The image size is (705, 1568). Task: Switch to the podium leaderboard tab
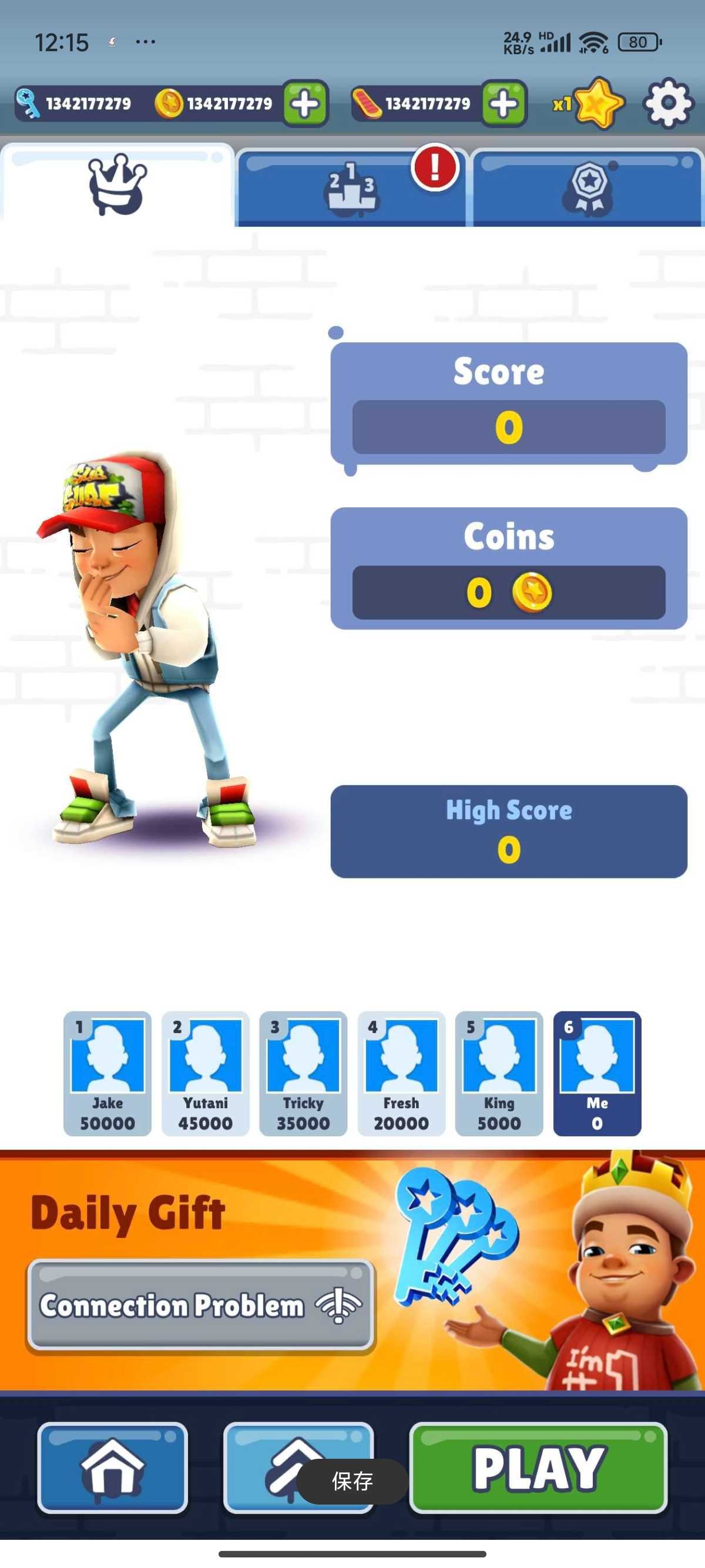tap(351, 187)
